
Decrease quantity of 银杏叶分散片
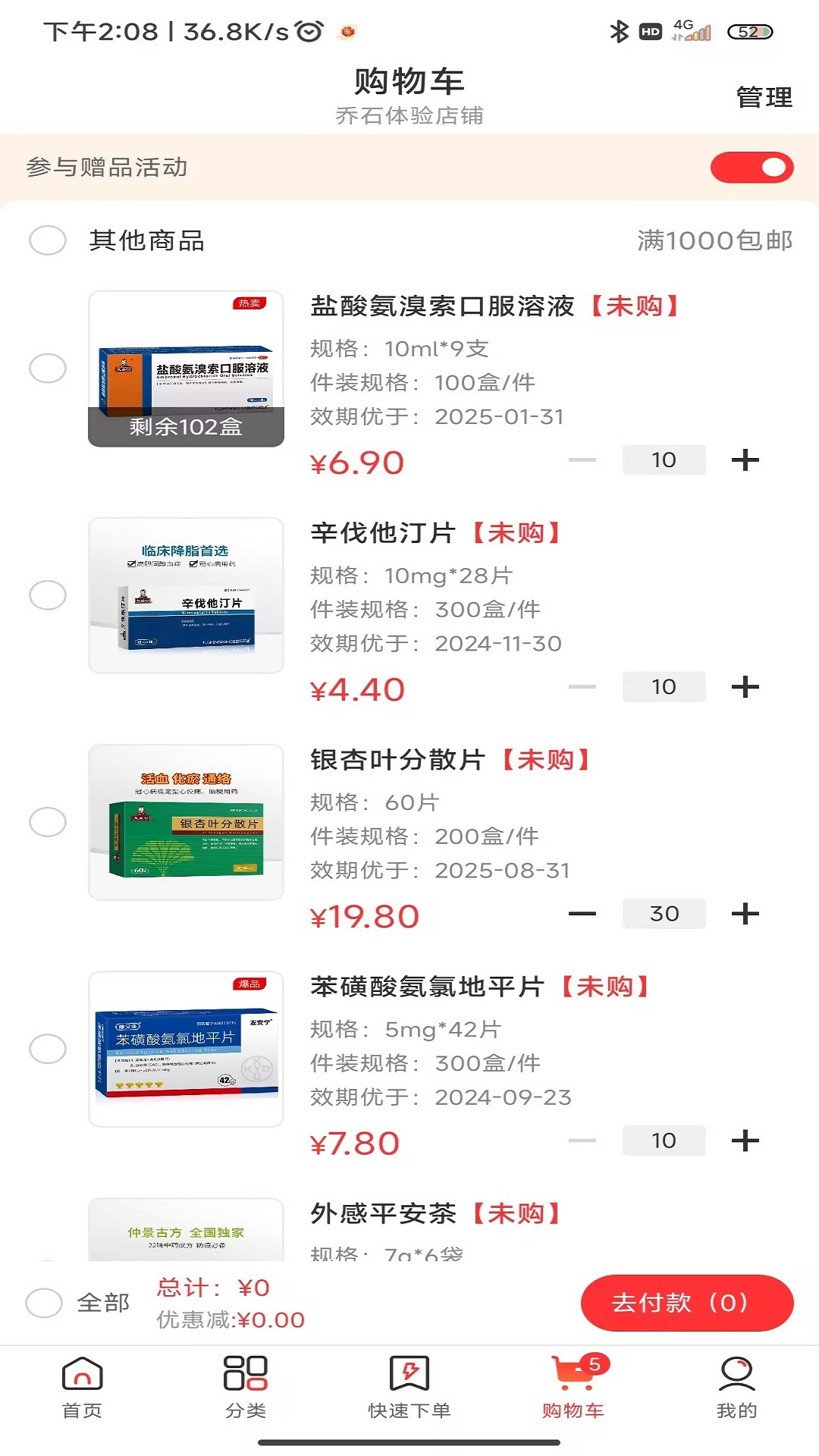[582, 913]
